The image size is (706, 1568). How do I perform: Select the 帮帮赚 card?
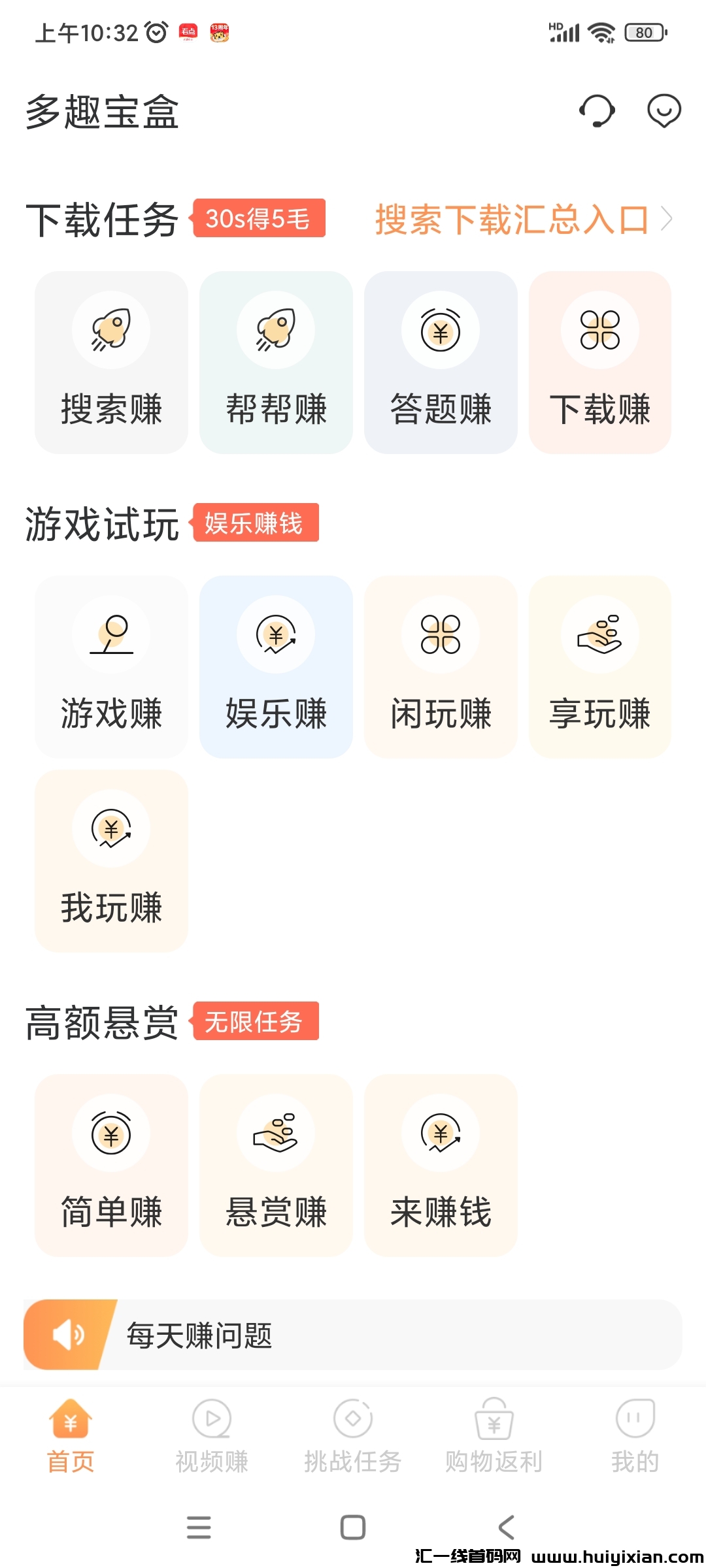pyautogui.click(x=276, y=363)
